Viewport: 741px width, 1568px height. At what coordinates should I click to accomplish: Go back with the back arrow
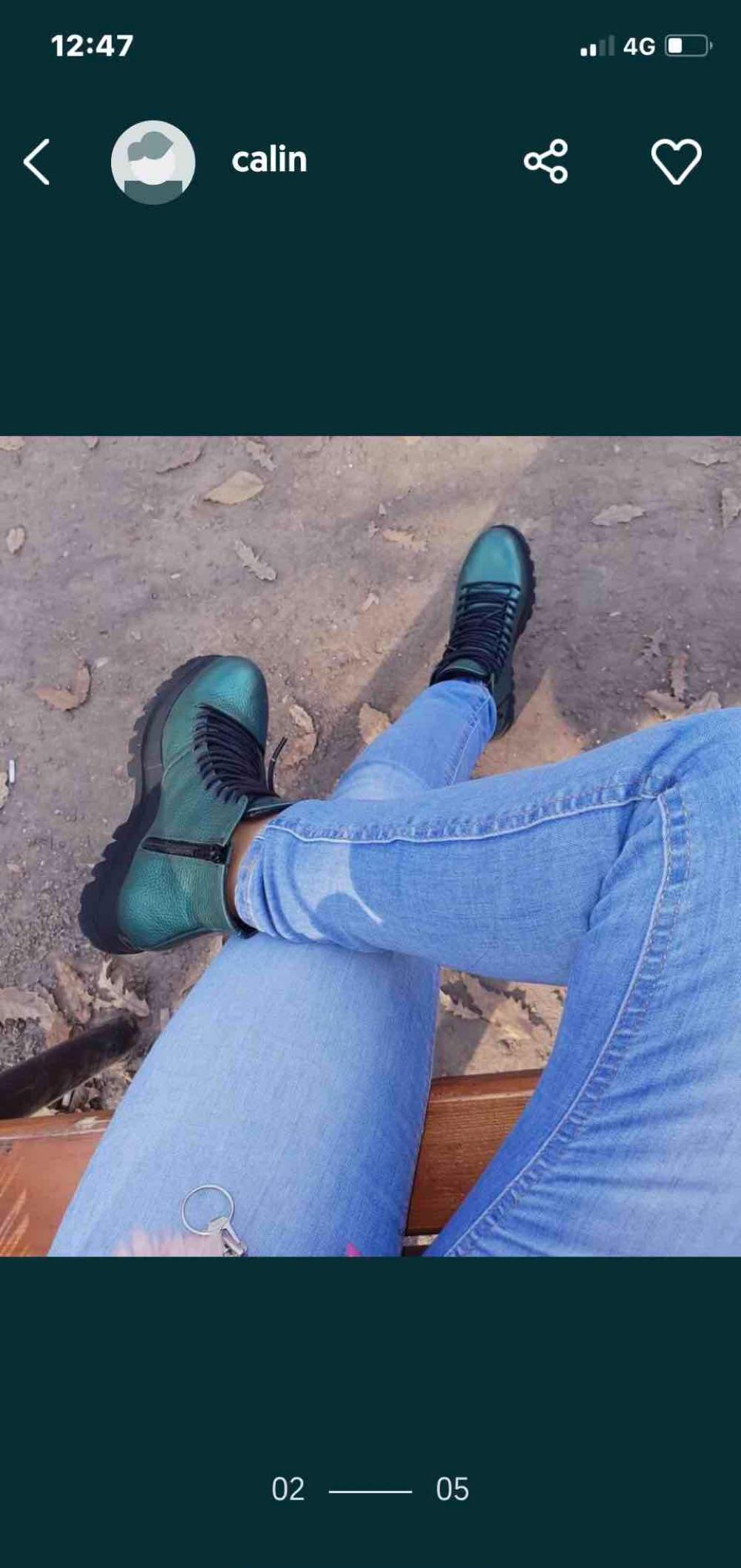click(37, 162)
